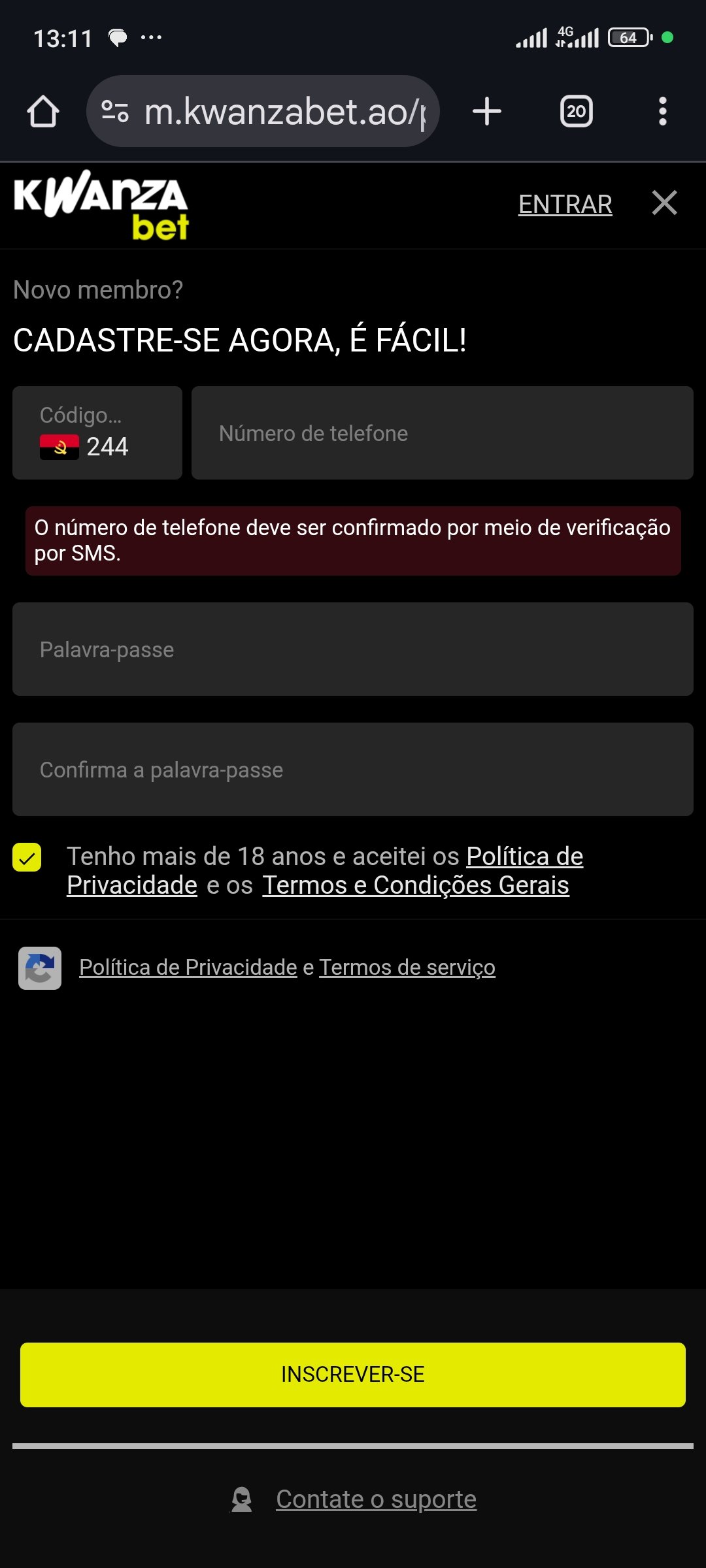Change the 244 country code
This screenshot has height=1568, width=706.
pyautogui.click(x=97, y=433)
